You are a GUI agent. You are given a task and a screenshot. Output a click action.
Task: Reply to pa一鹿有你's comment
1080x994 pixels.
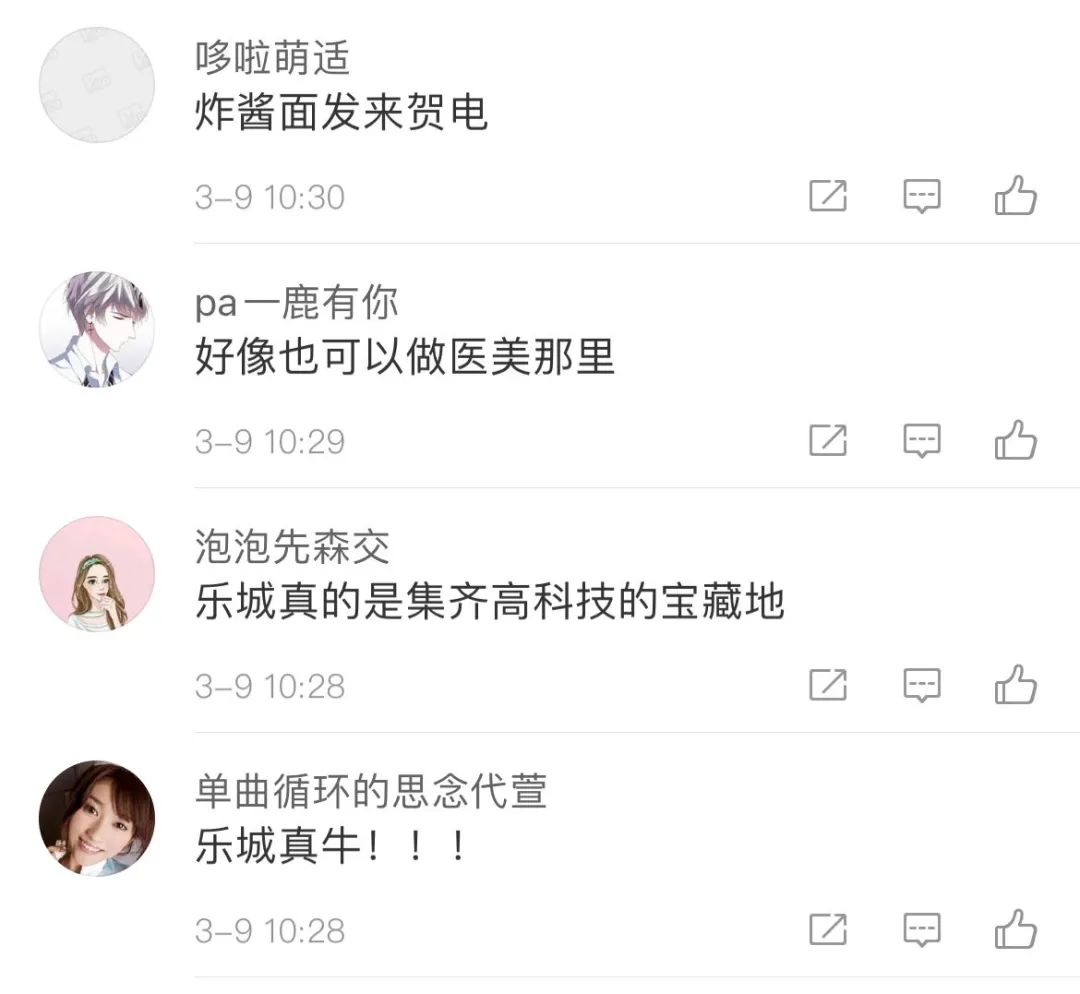pyautogui.click(x=921, y=440)
